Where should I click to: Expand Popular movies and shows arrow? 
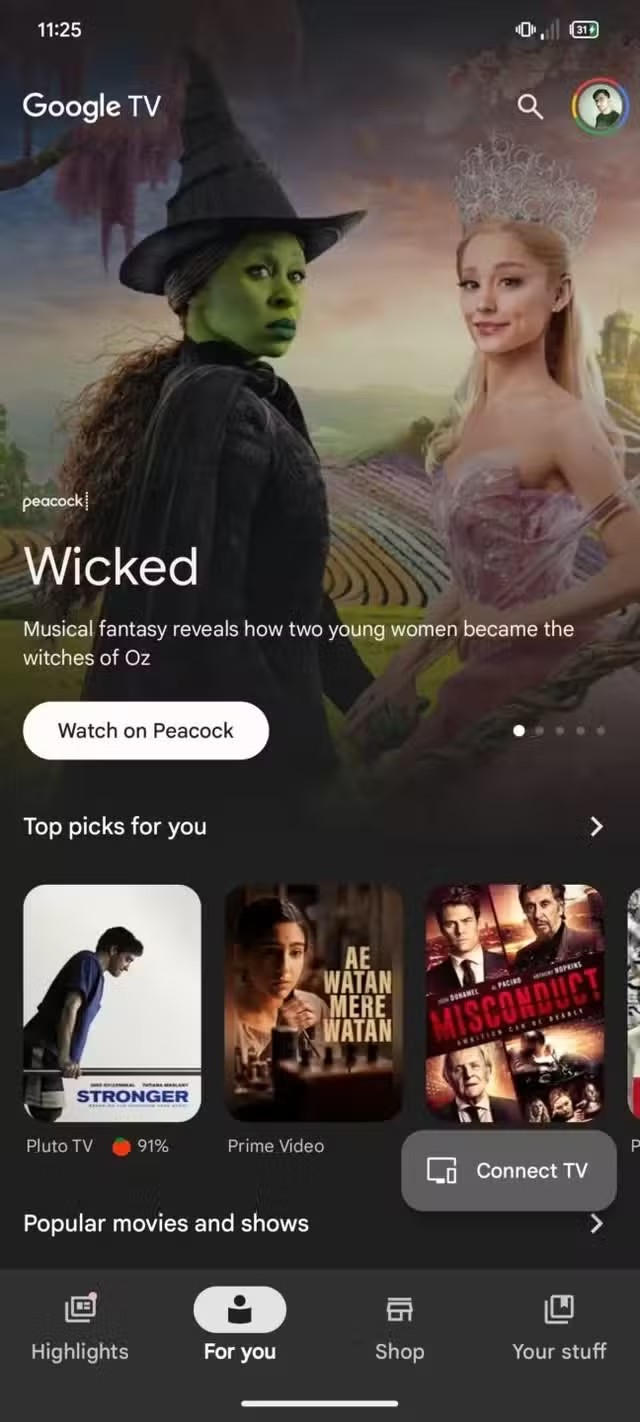[596, 1223]
